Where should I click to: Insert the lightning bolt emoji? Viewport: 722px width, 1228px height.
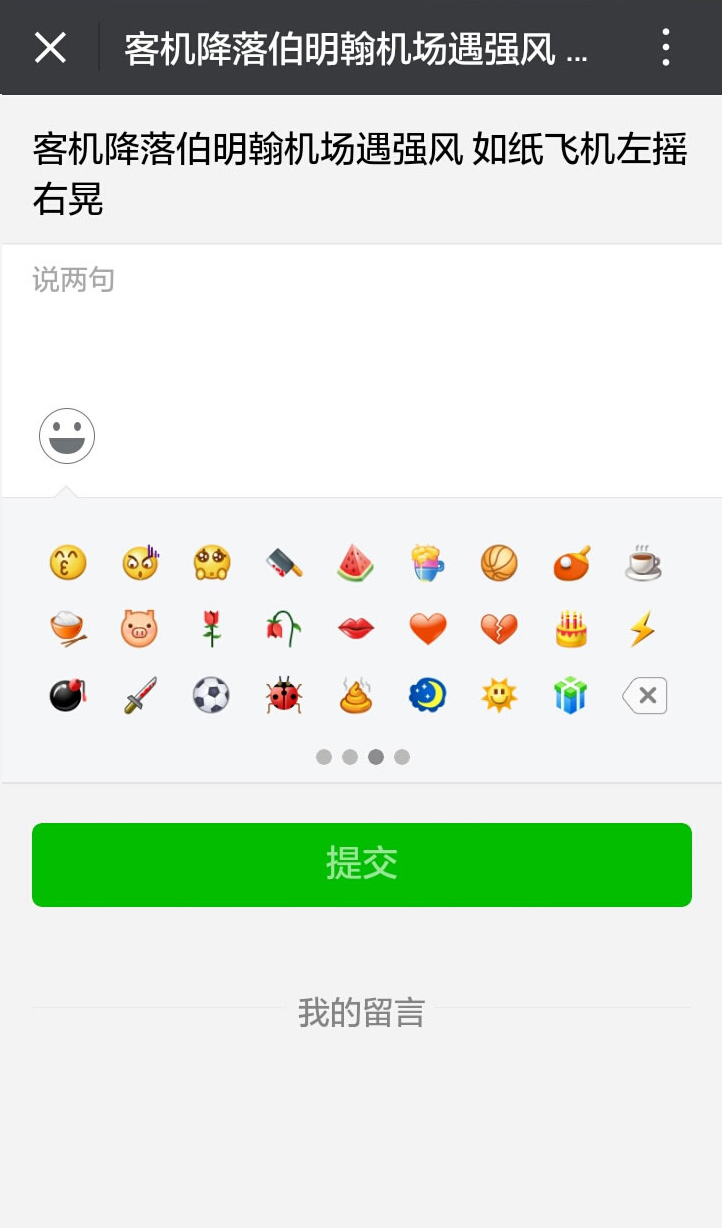coord(641,629)
